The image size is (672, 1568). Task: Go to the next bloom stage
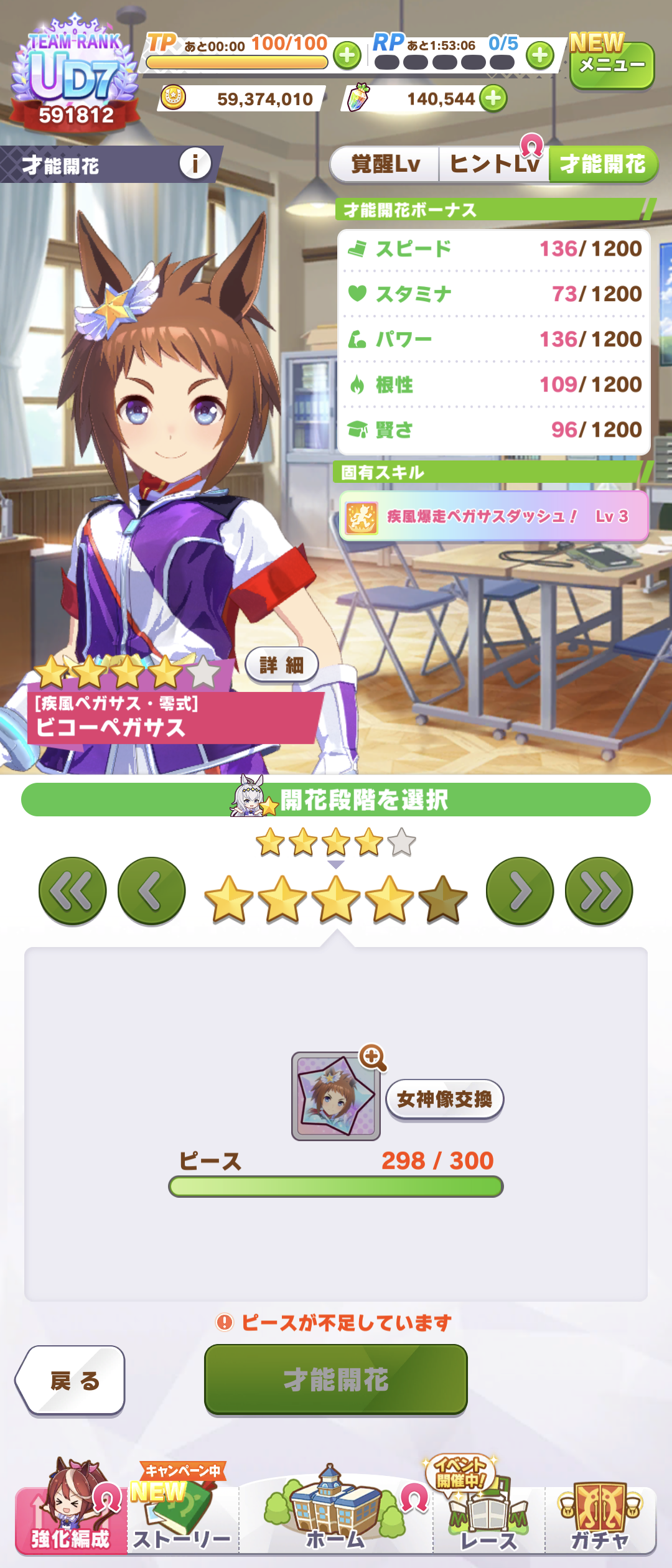520,891
